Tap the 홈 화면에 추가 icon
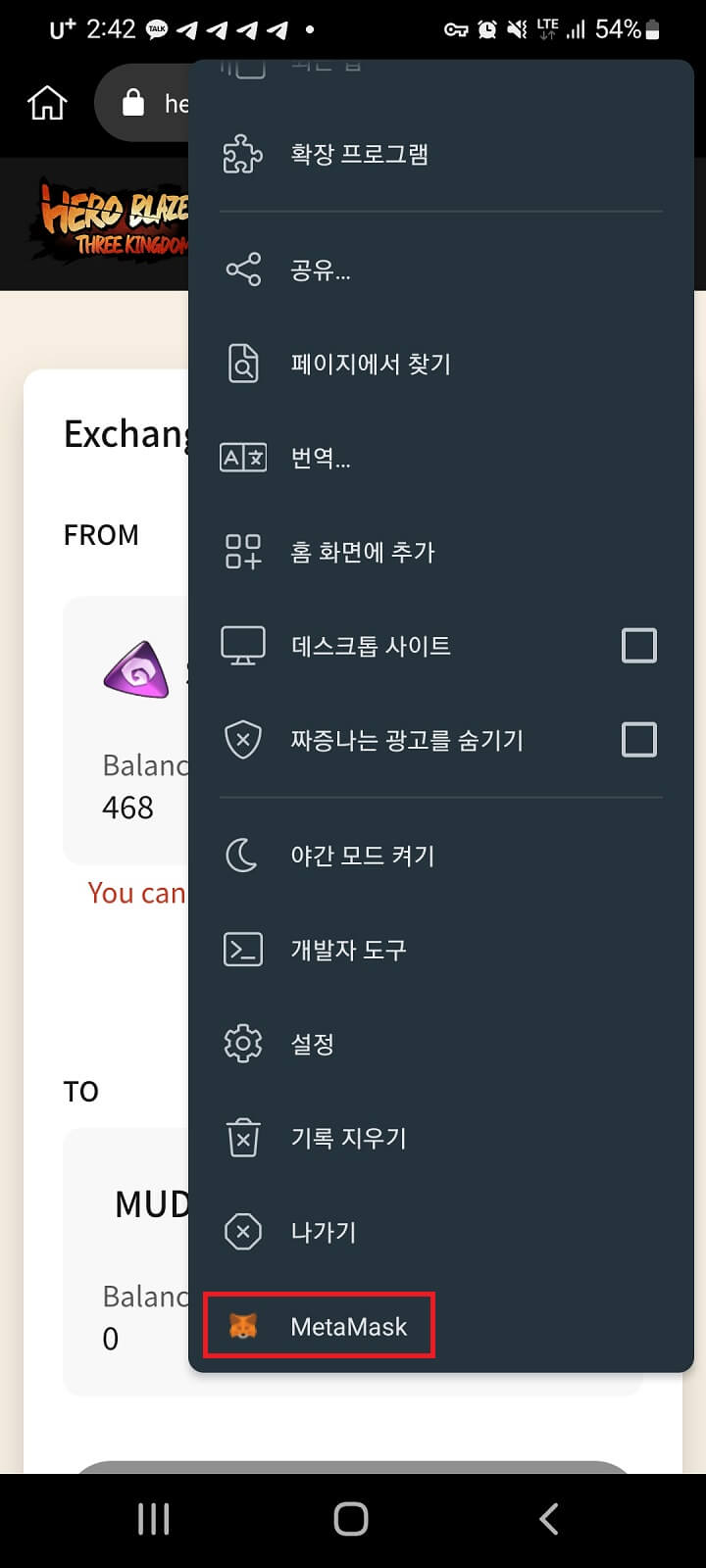706x1568 pixels. [x=242, y=551]
